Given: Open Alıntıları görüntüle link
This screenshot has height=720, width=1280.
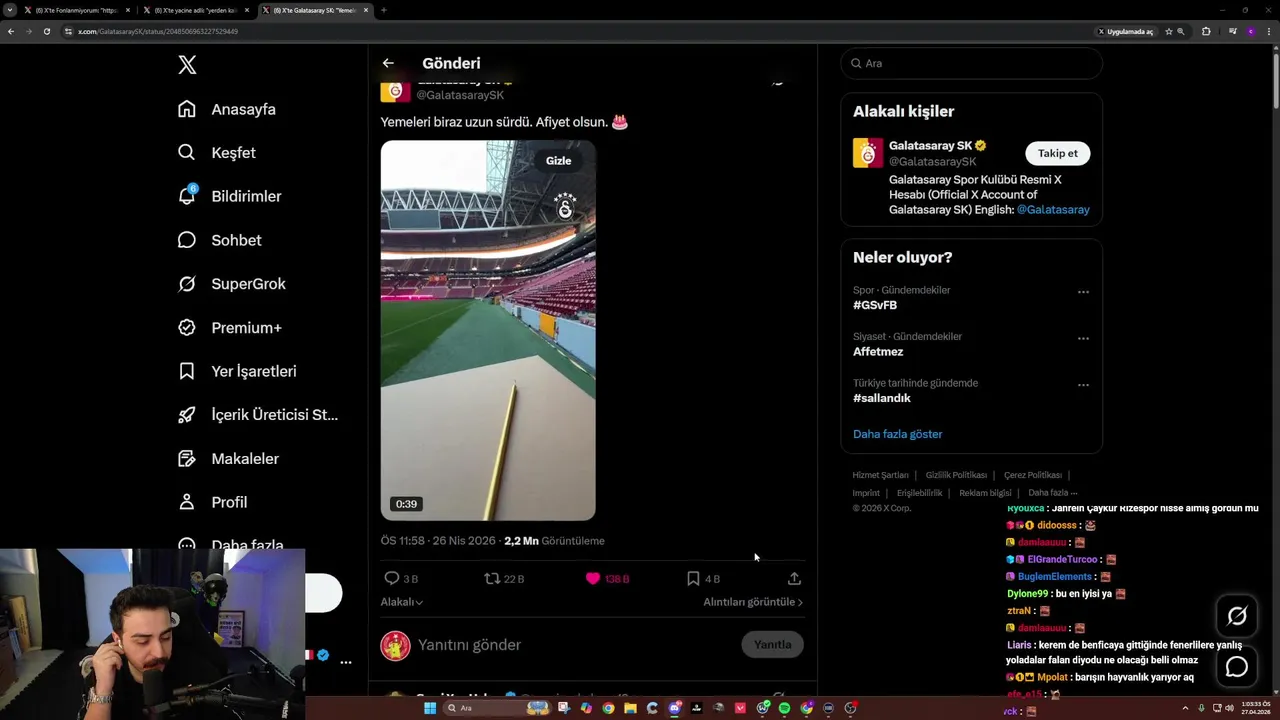Looking at the screenshot, I should 752,602.
